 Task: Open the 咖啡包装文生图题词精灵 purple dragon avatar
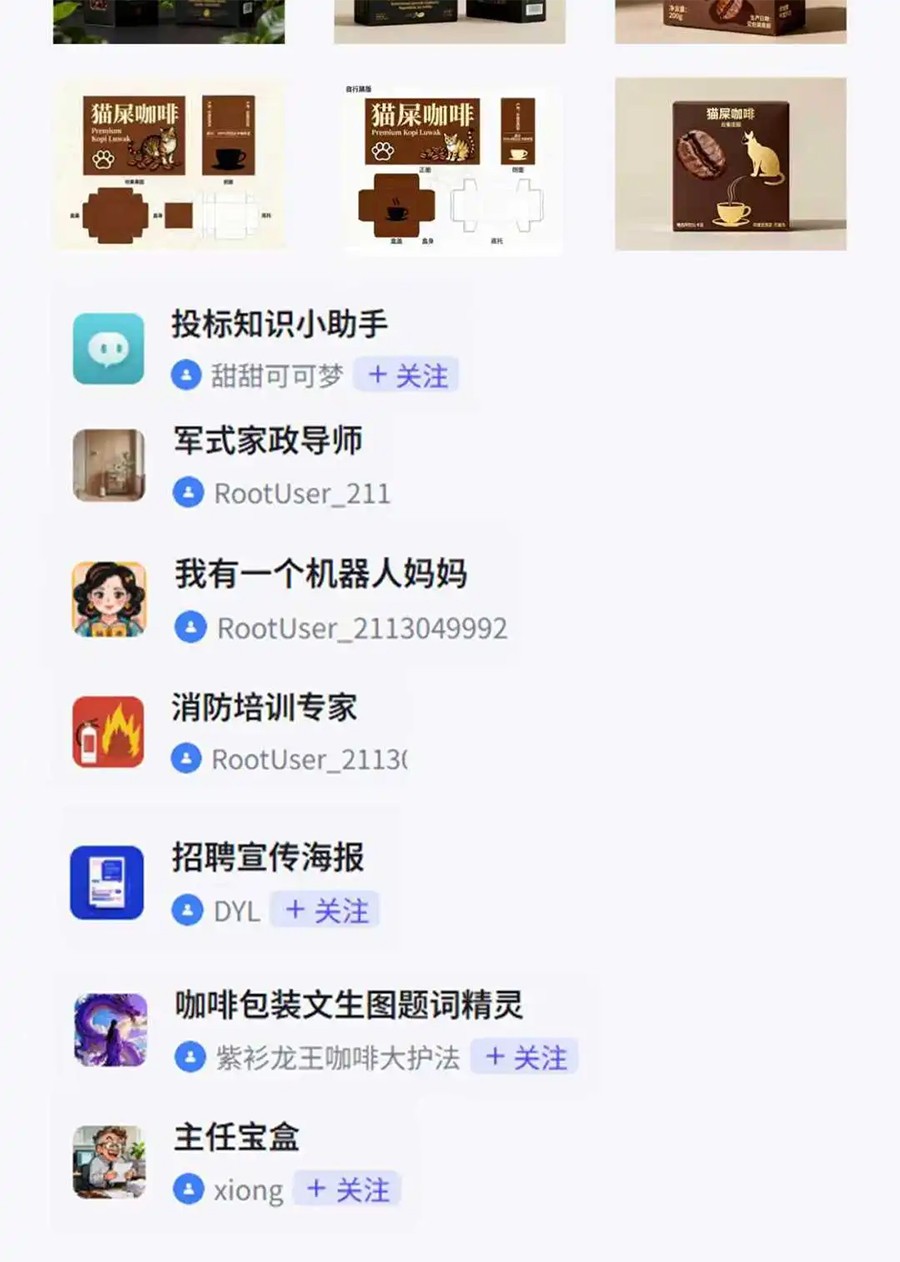(108, 1028)
